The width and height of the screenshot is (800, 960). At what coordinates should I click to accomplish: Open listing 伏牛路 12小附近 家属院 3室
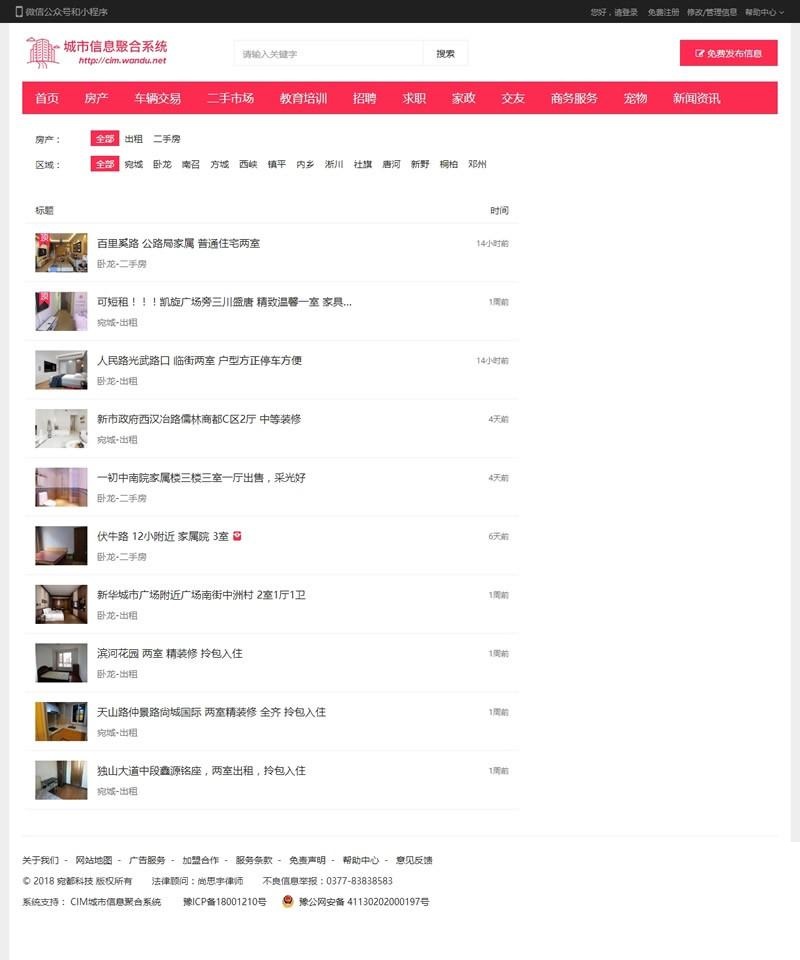tap(162, 536)
